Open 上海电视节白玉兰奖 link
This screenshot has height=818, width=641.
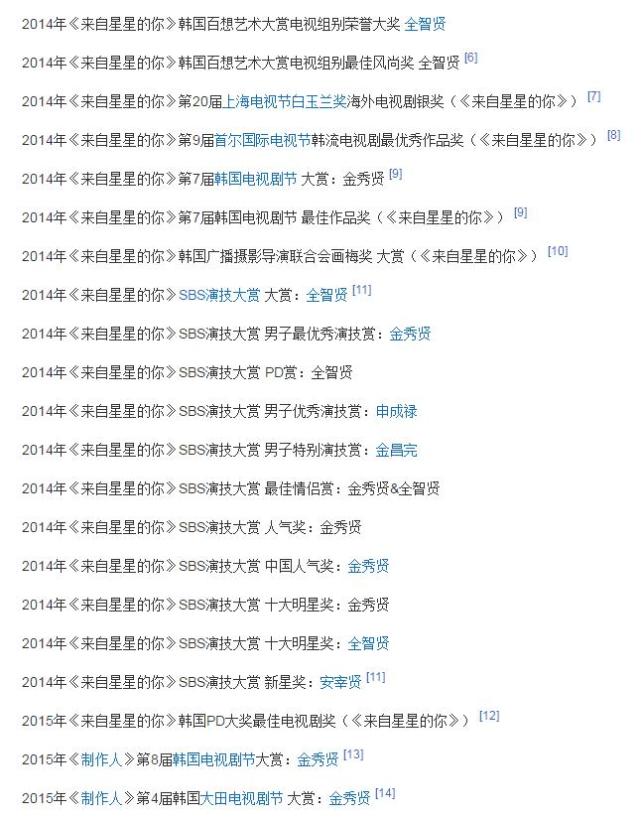point(285,101)
